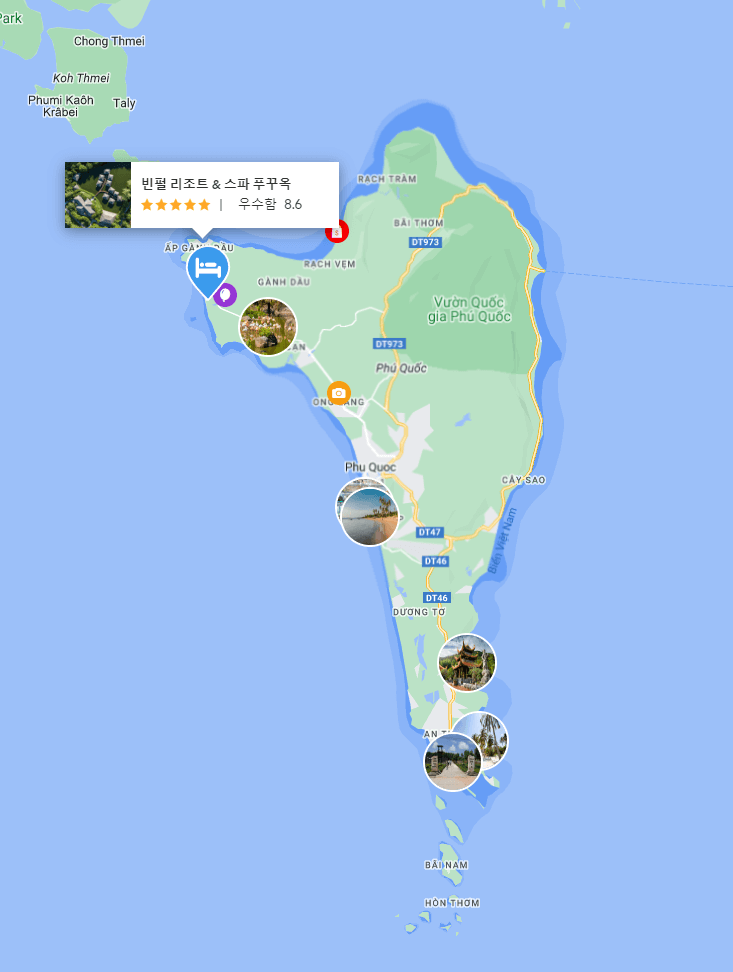Click the blue hotel bed marker for Vinpearl Resort

click(x=206, y=268)
